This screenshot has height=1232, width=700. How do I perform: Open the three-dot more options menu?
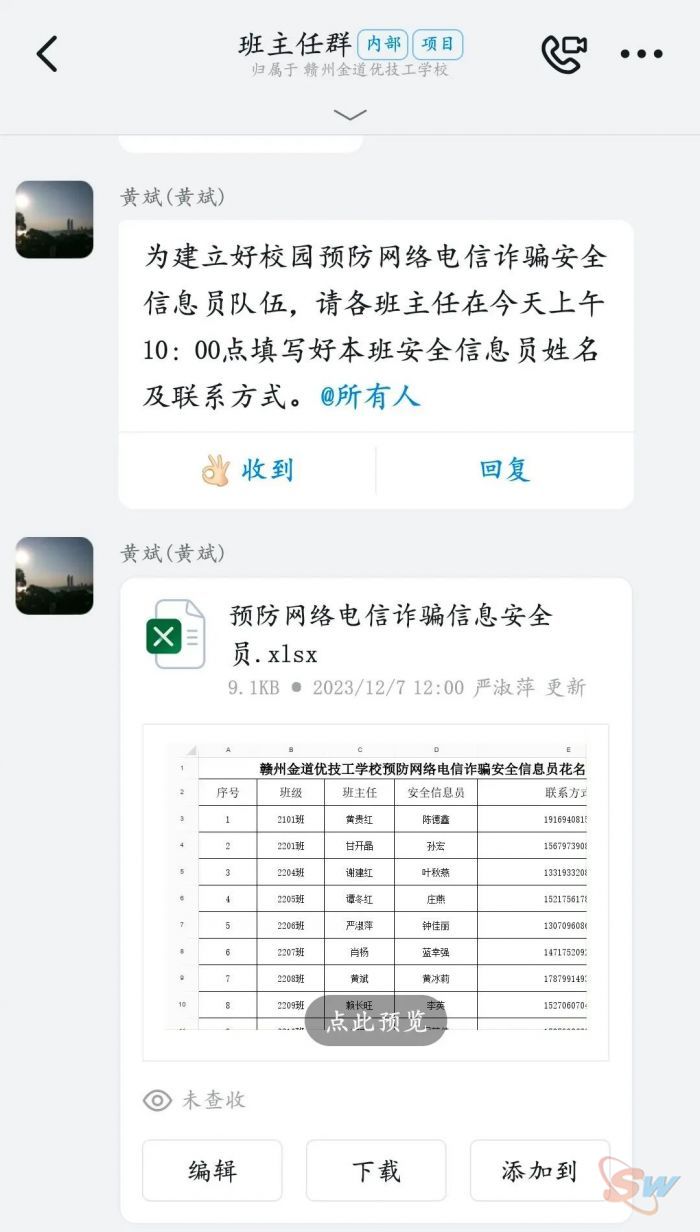point(641,53)
